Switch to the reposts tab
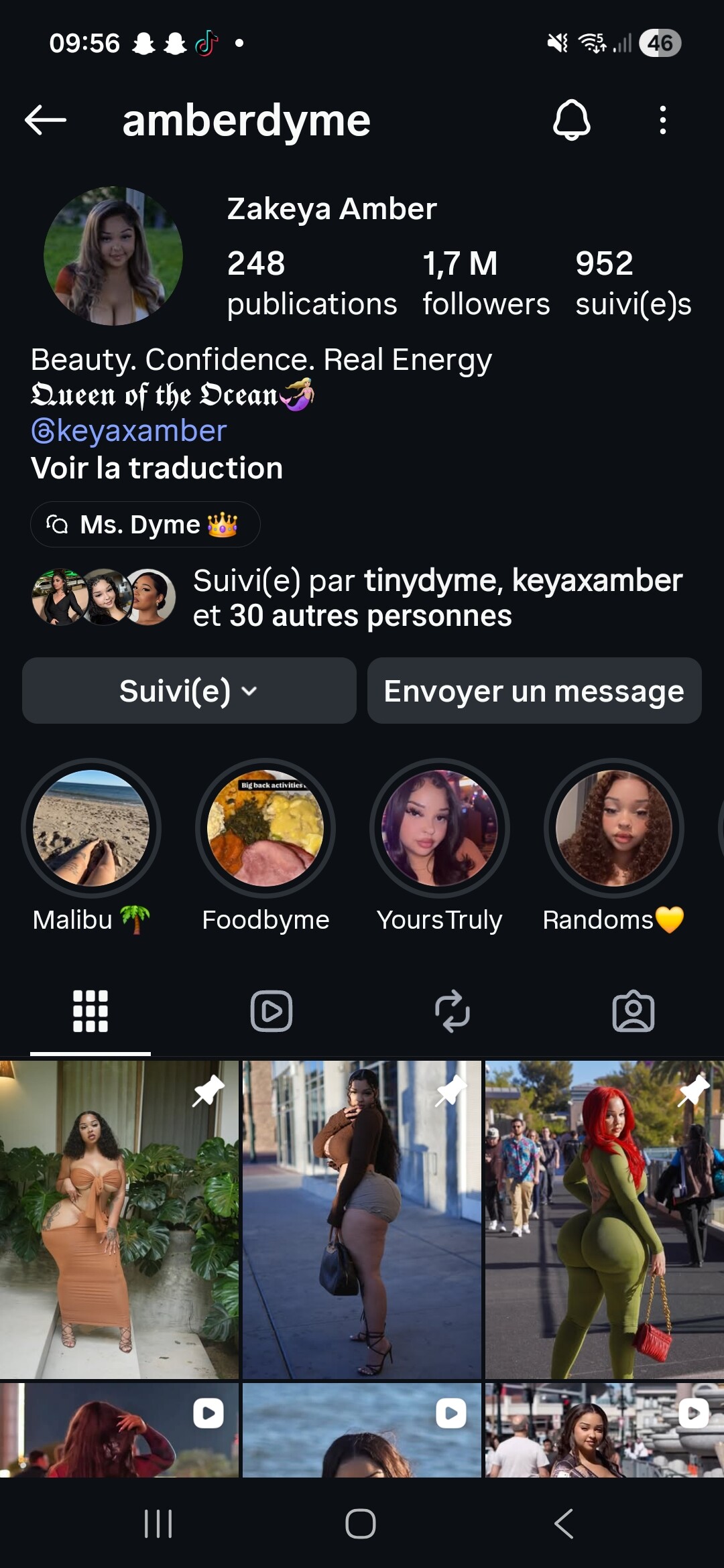This screenshot has height=1568, width=724. [452, 1011]
